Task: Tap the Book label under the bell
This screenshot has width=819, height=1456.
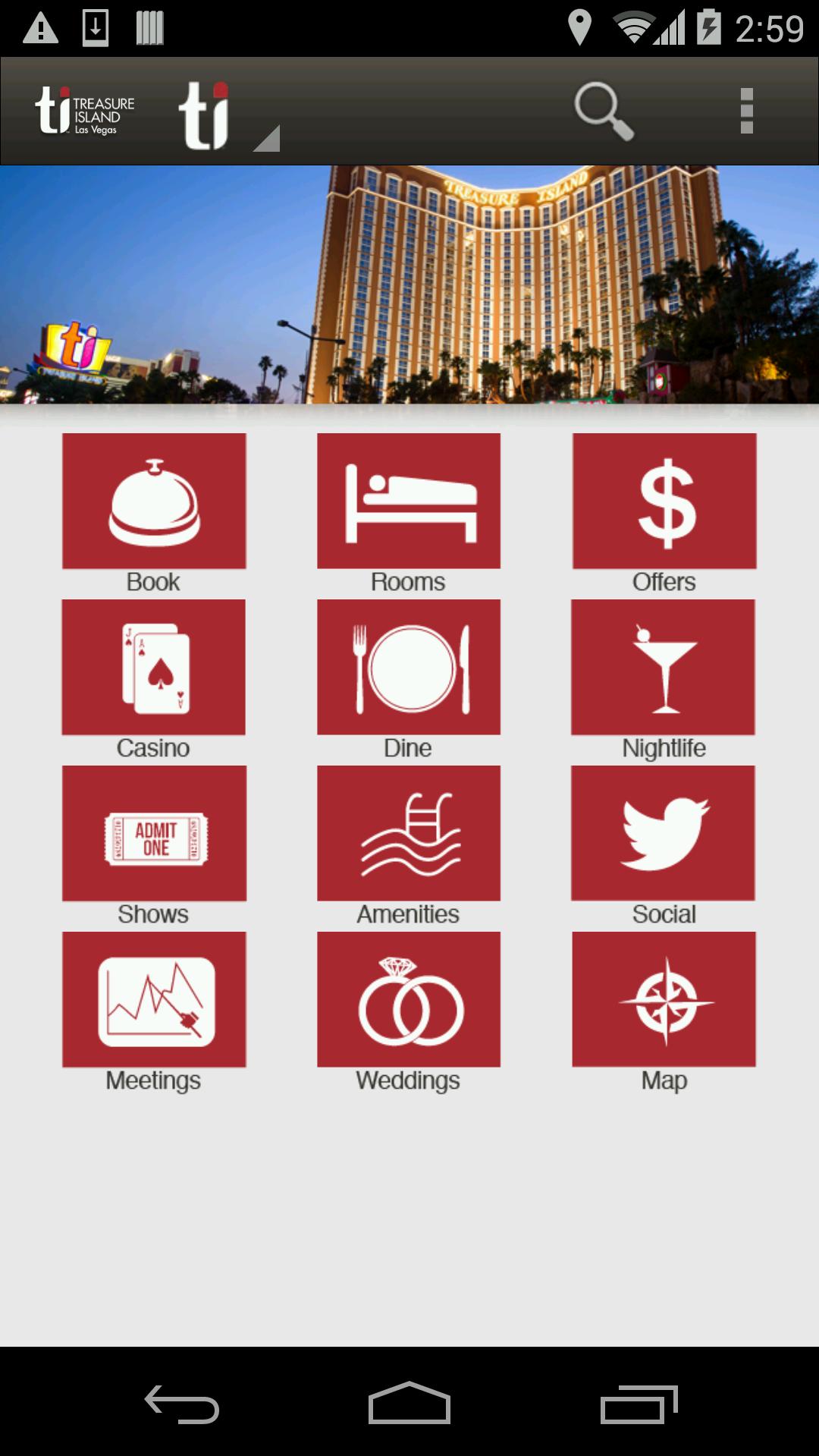Action: tap(153, 582)
